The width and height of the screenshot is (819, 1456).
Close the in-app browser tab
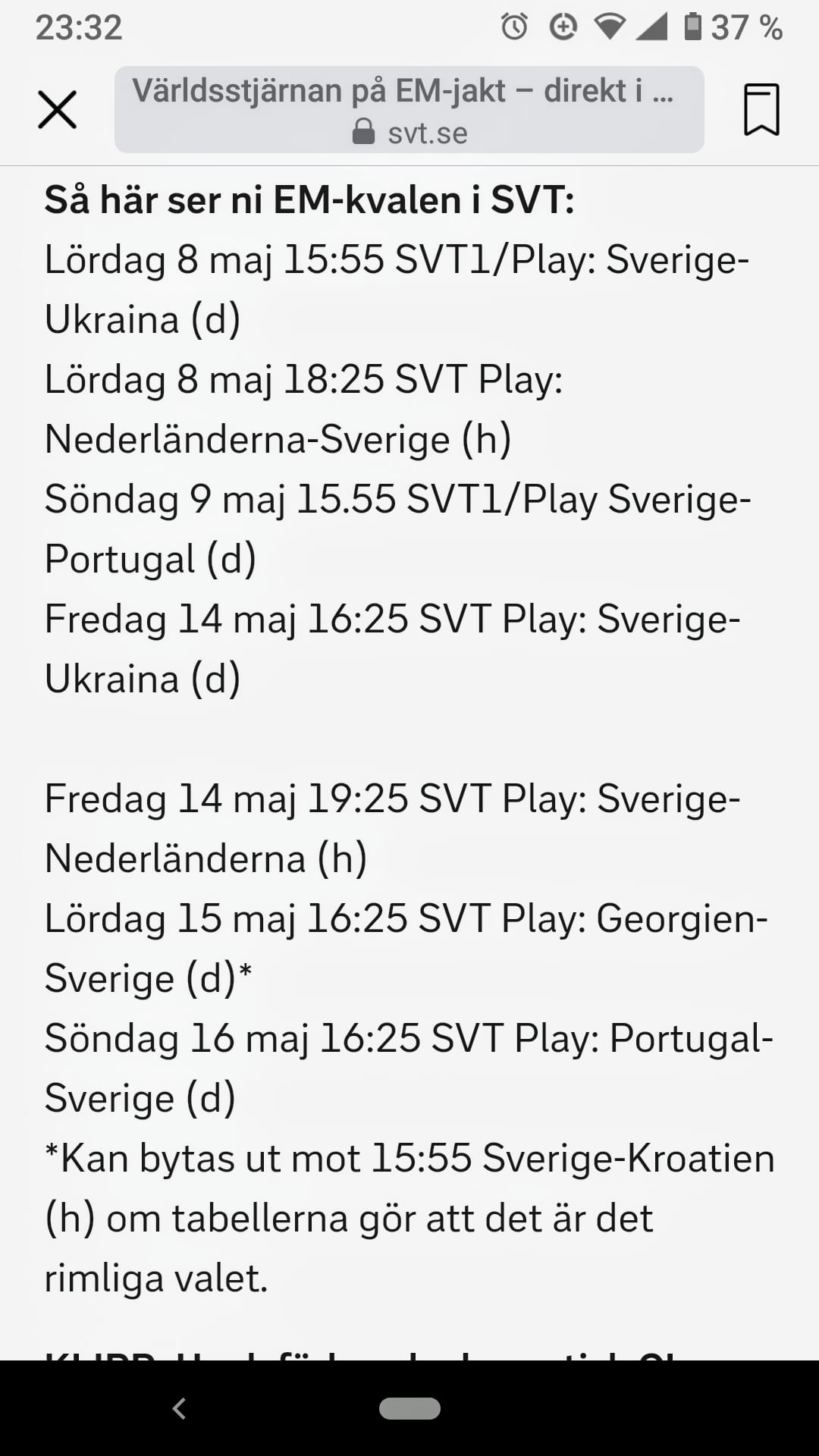click(58, 110)
